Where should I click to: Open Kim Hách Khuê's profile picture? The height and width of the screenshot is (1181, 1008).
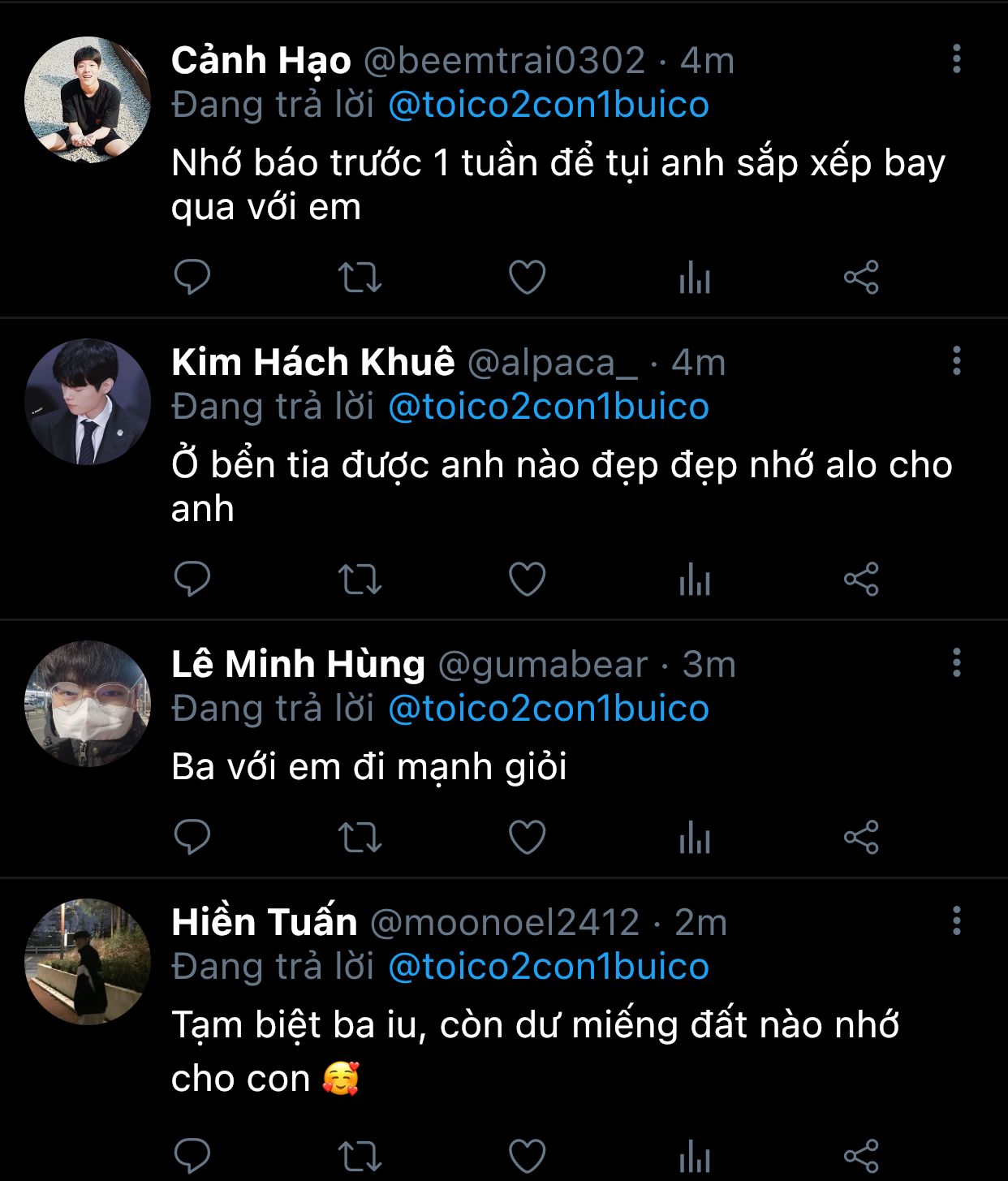88,402
